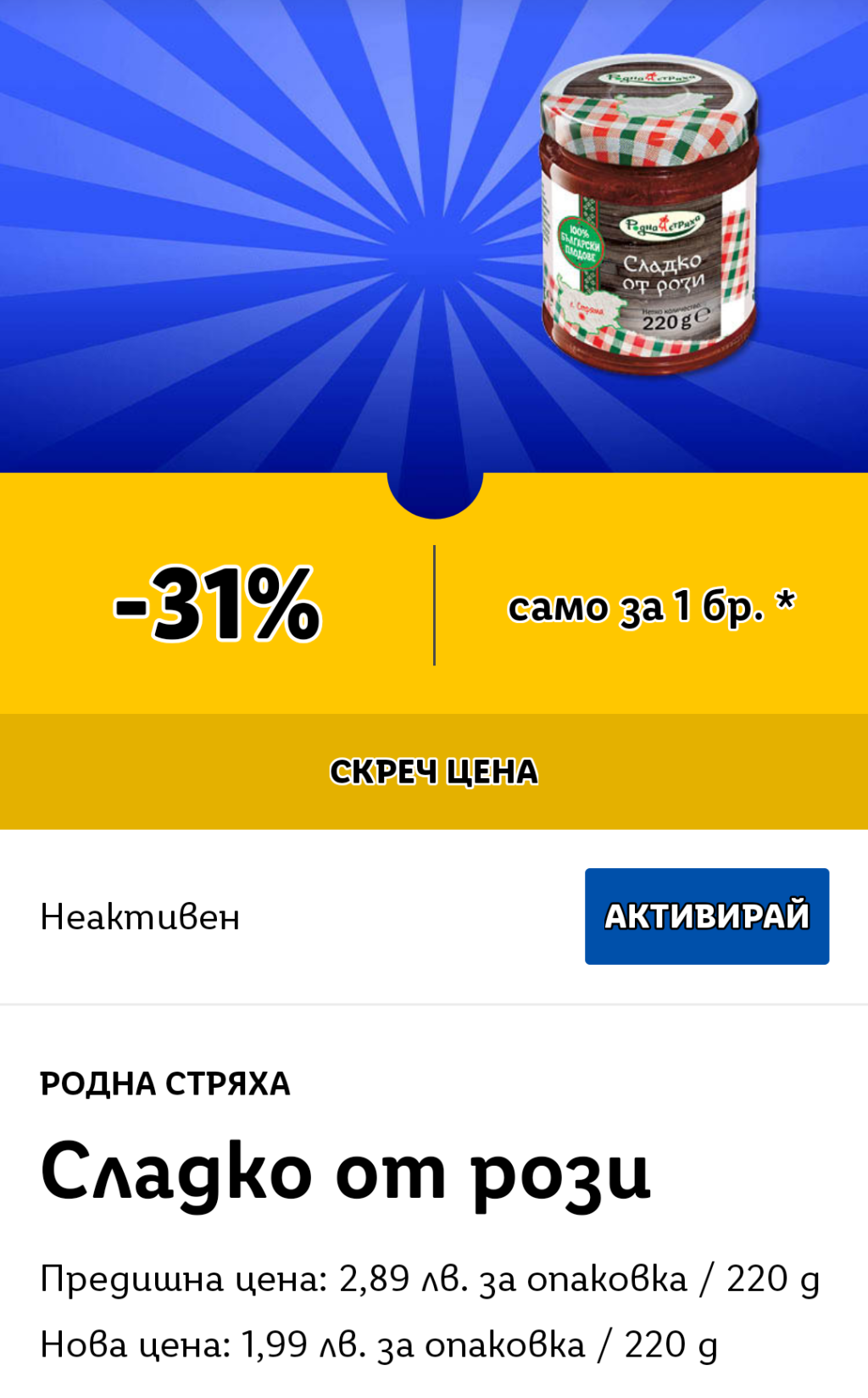Activate the Сладко от рози coupon
The width and height of the screenshot is (868, 1398).
[706, 916]
